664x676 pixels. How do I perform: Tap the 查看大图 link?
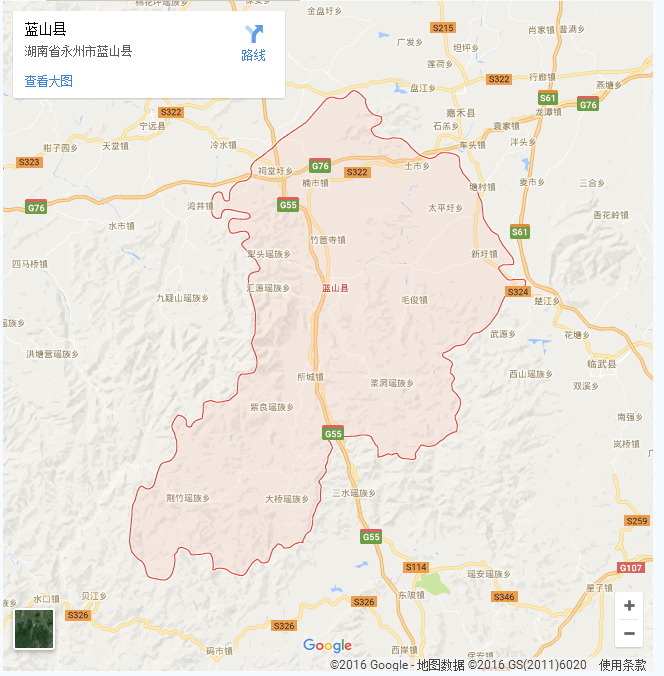point(48,81)
